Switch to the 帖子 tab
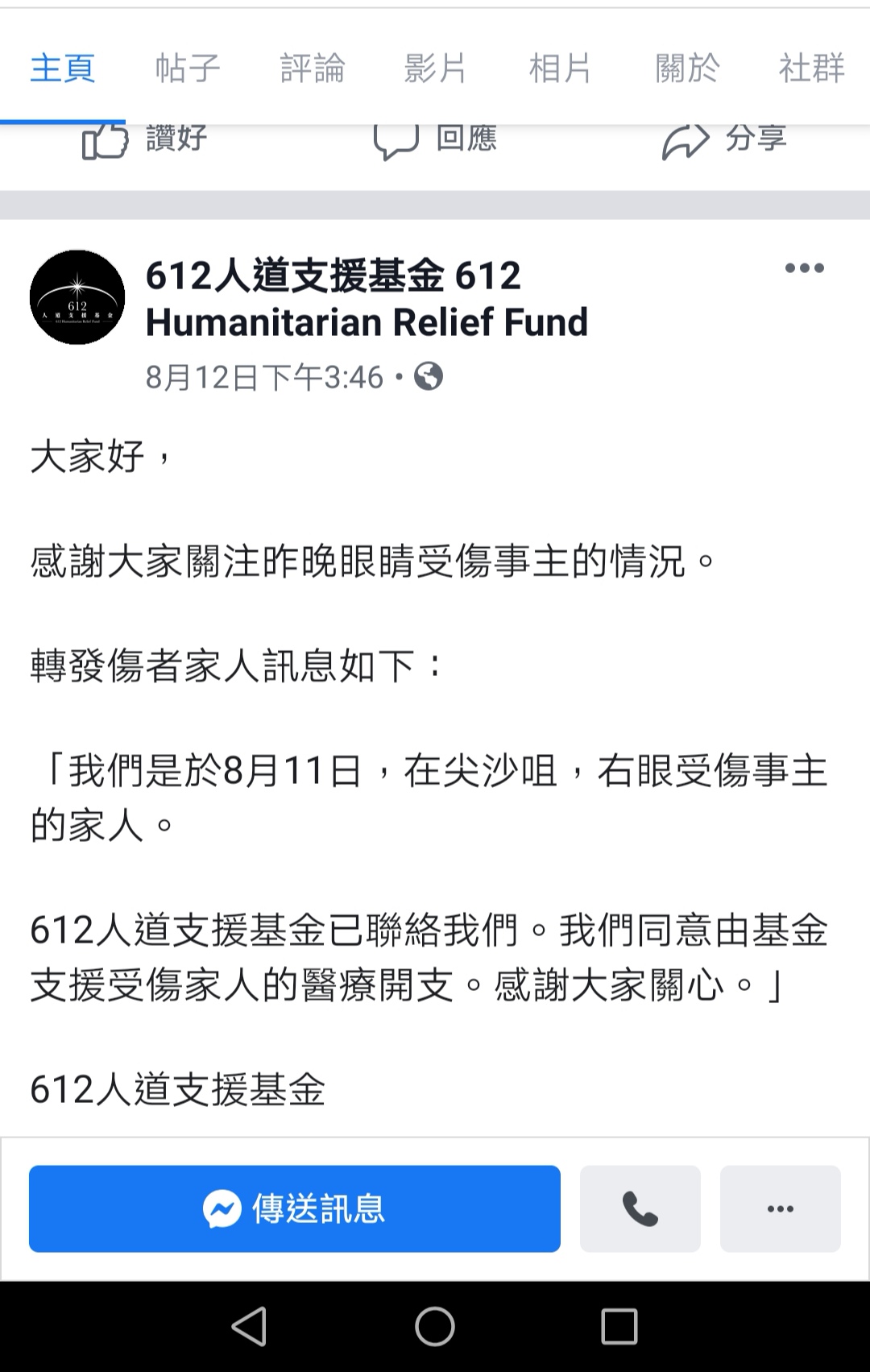This screenshot has height=1372, width=870. click(187, 68)
